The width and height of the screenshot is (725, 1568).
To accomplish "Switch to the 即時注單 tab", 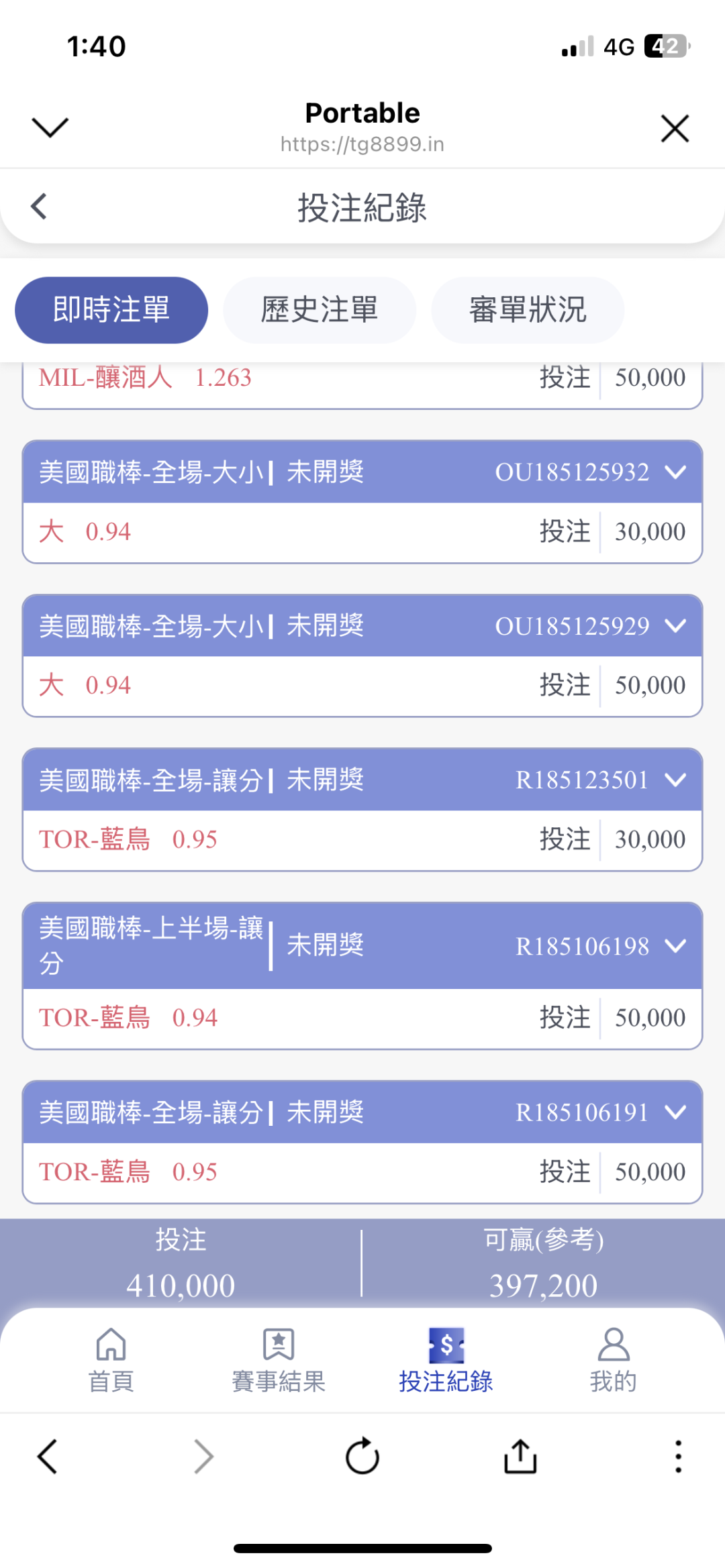I will [x=111, y=310].
